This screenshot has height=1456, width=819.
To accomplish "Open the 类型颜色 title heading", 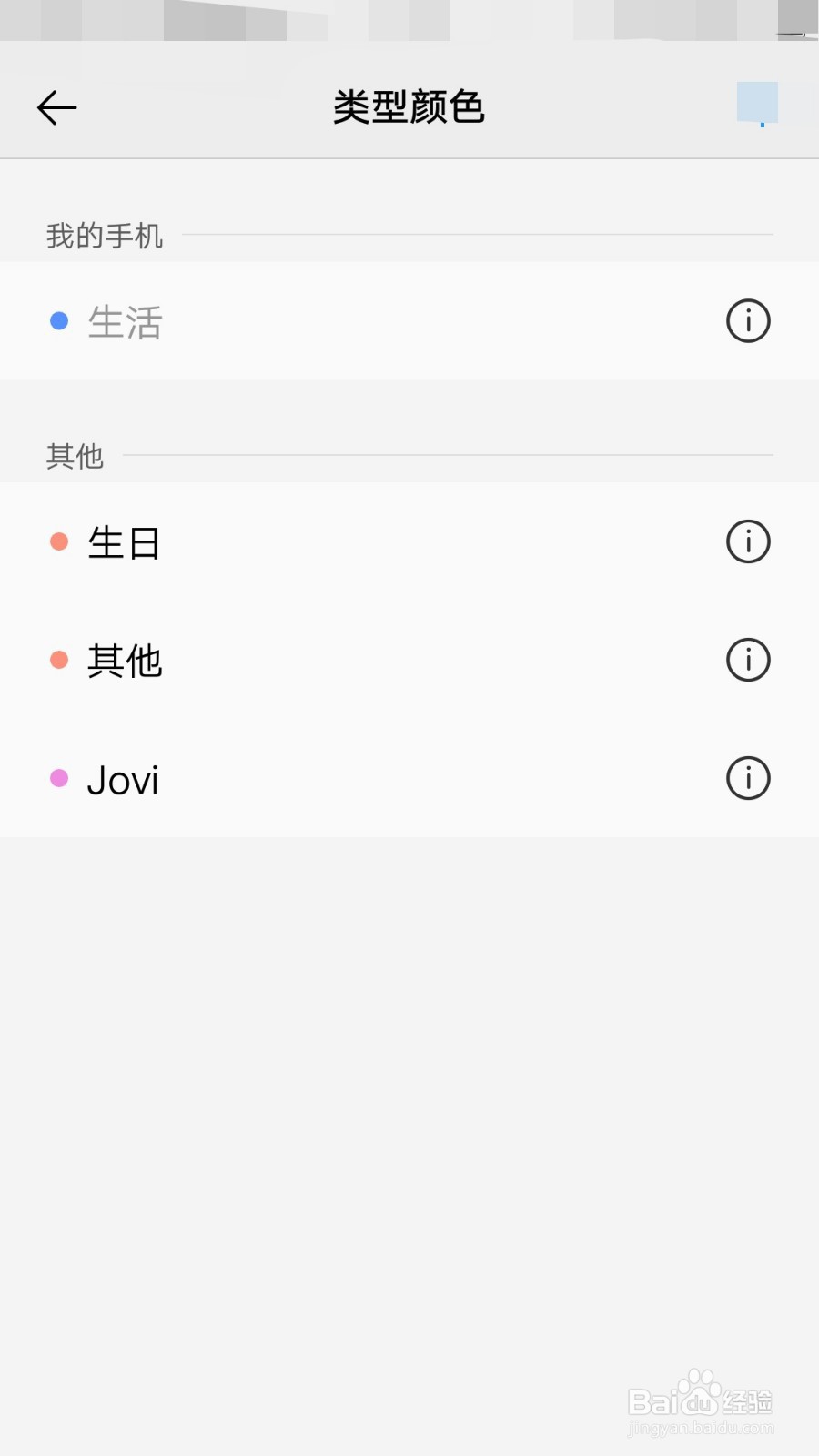I will click(x=409, y=106).
